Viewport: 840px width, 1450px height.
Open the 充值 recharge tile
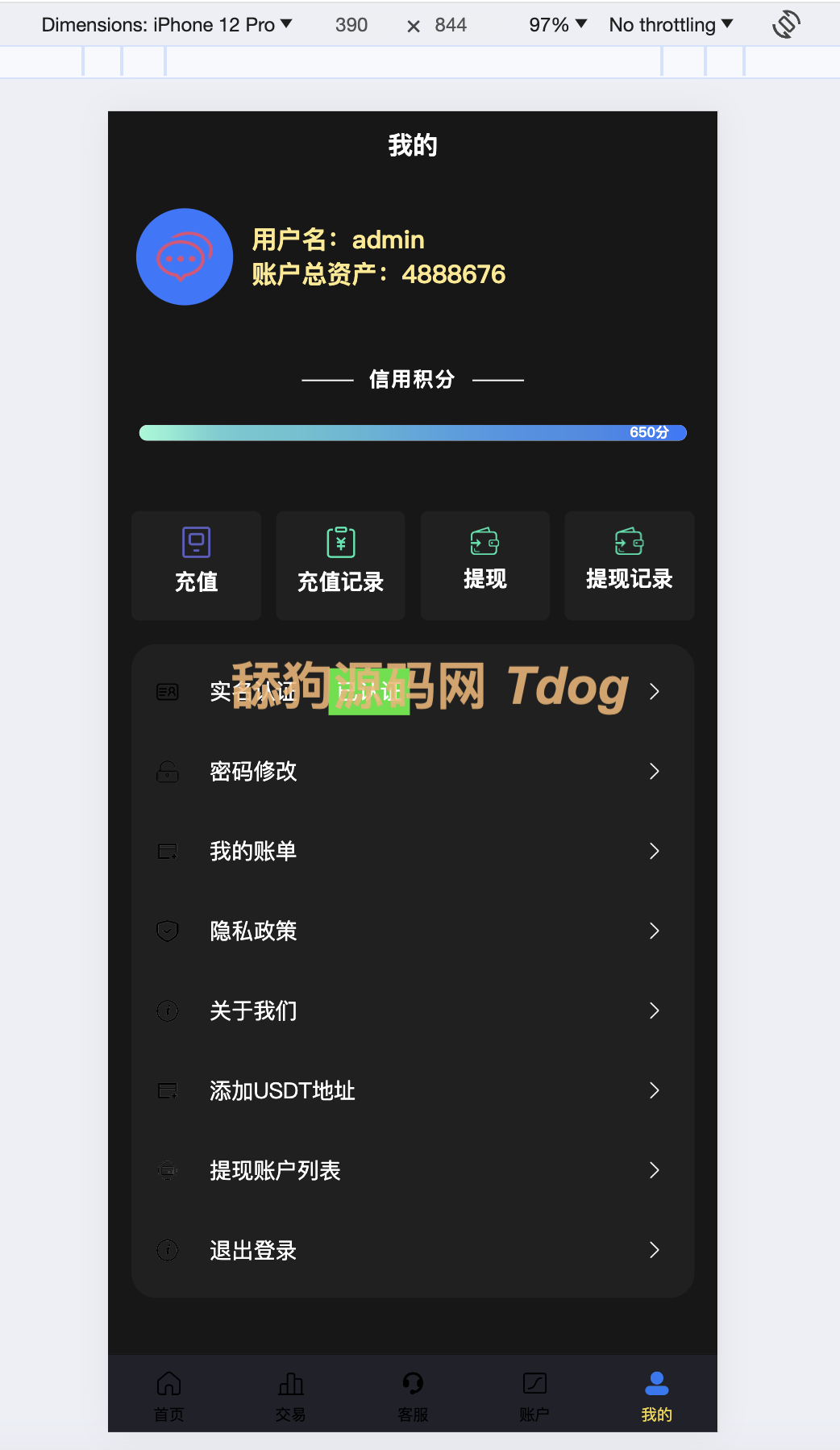coord(196,565)
